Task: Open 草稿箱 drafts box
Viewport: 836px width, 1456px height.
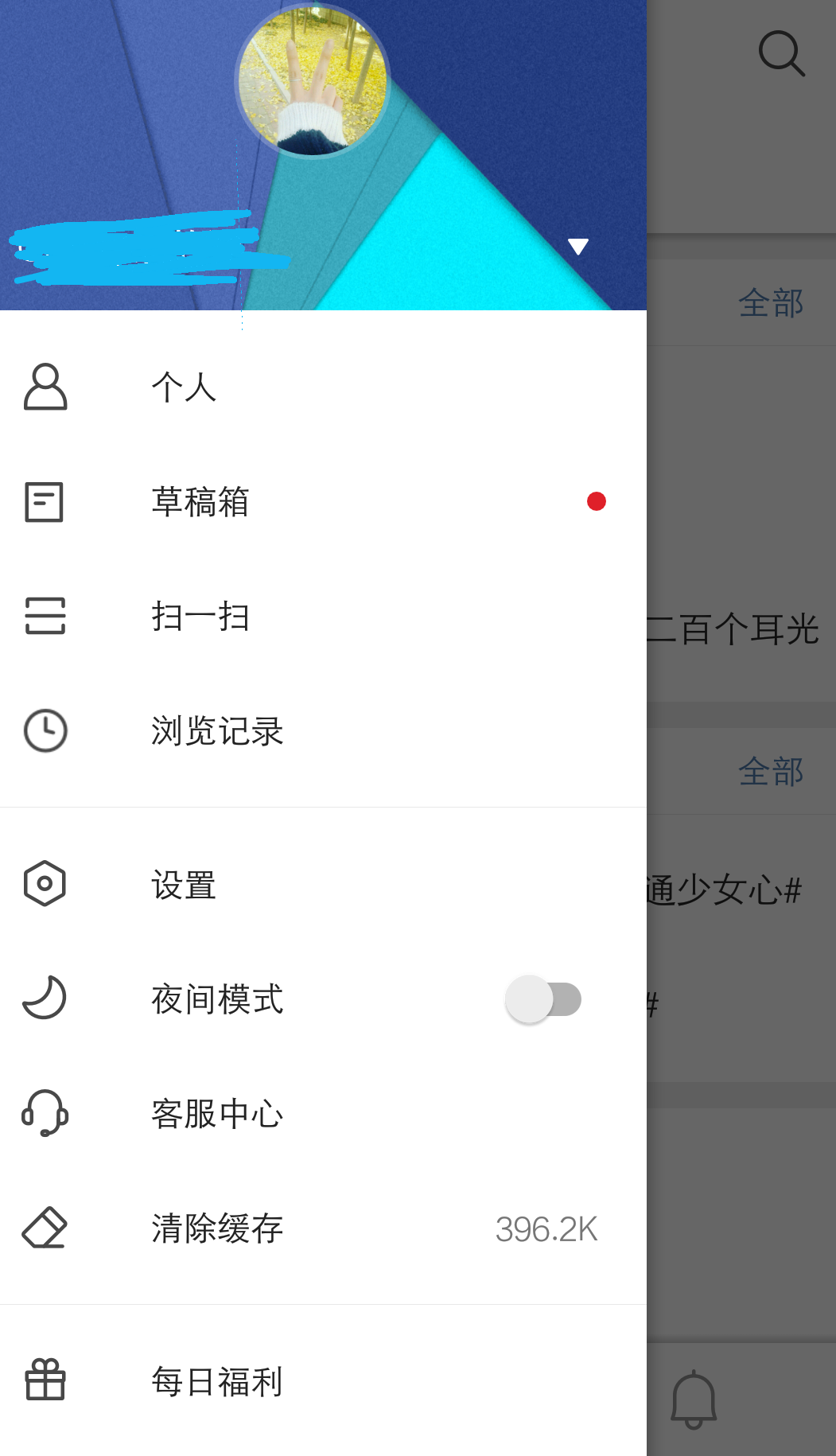Action: click(323, 502)
